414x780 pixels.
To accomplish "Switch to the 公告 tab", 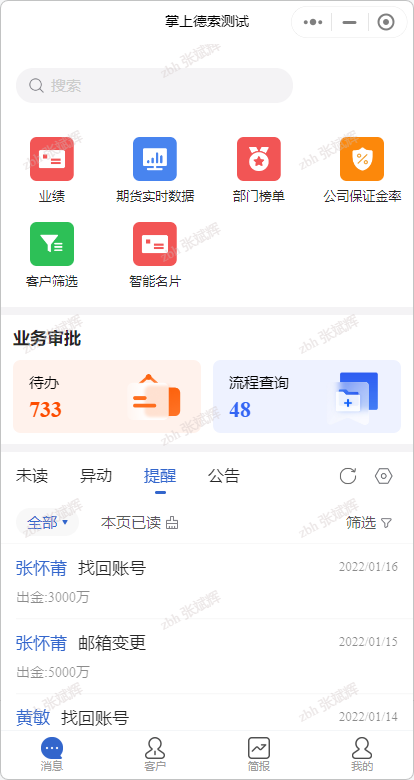I will coord(224,476).
